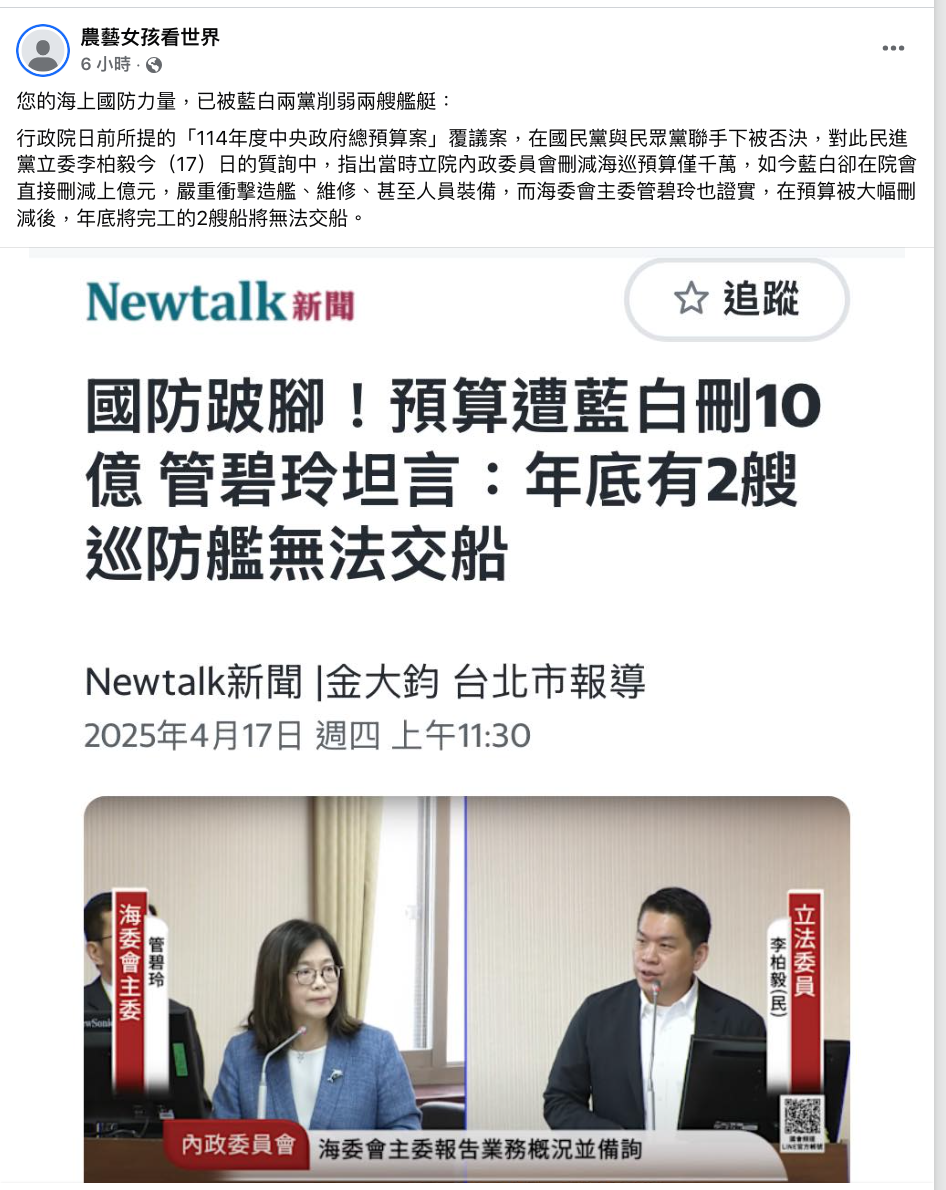Open the post's three-dot options menu
Viewport: 946px width, 1190px height.
(893, 49)
